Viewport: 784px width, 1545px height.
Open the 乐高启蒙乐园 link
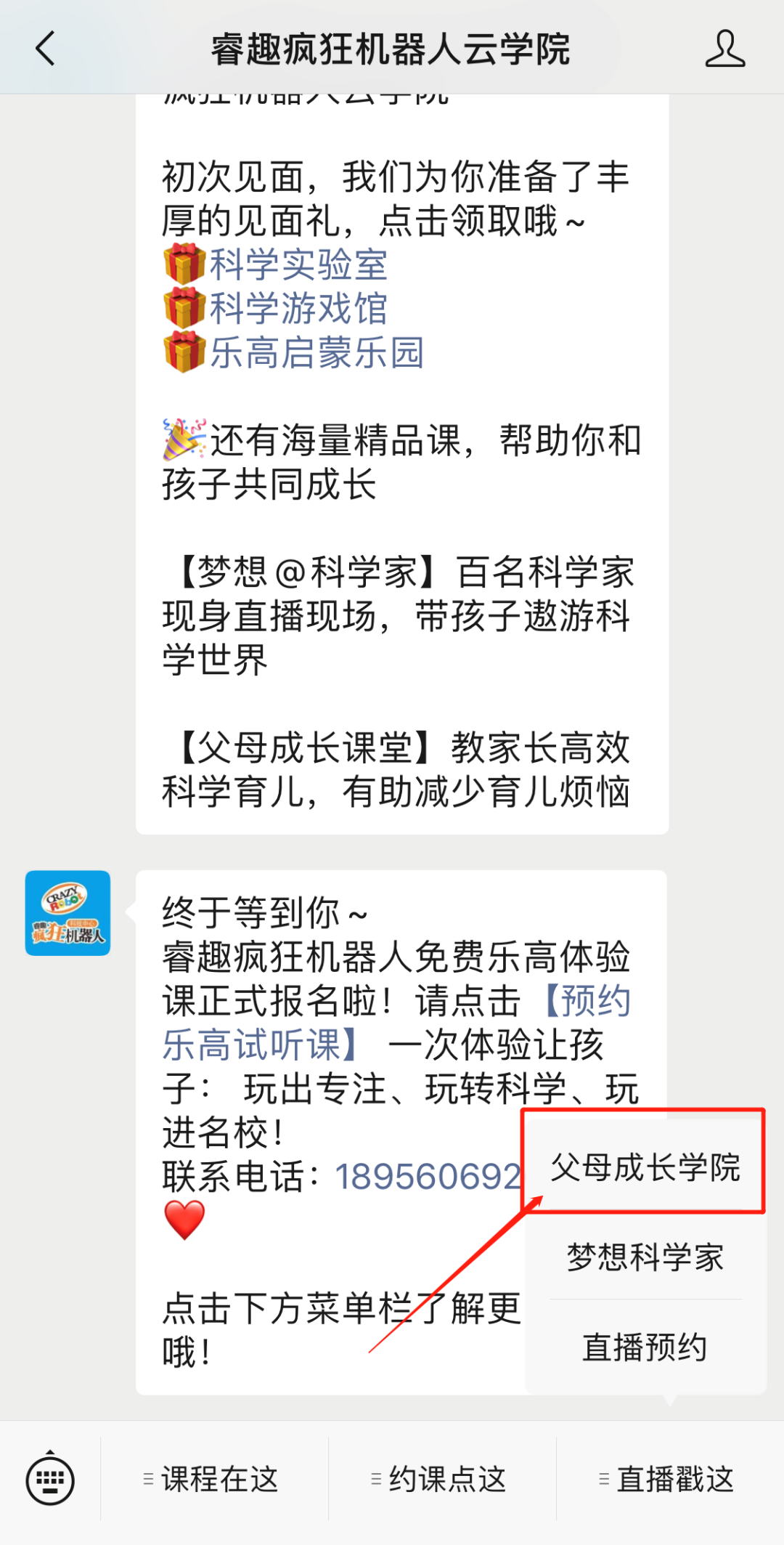(317, 353)
